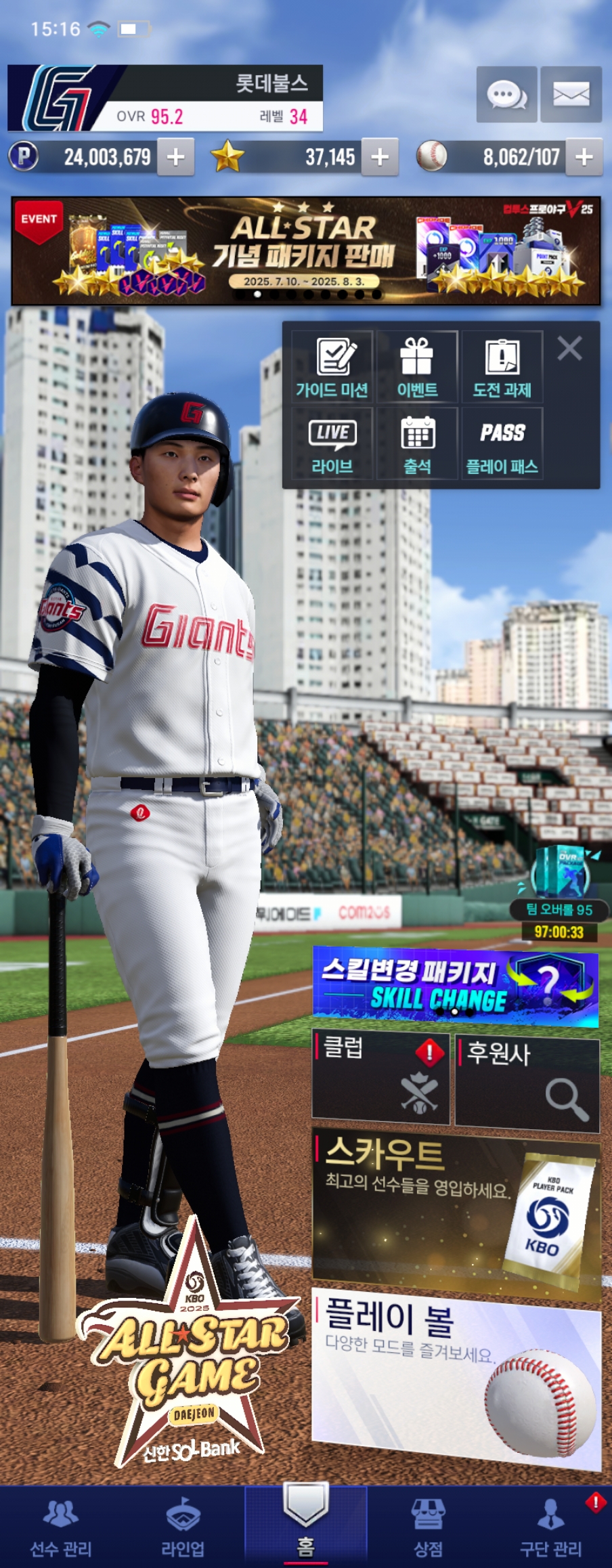Switch to the 라인업 tab
This screenshot has height=1568, width=612.
[183, 1527]
